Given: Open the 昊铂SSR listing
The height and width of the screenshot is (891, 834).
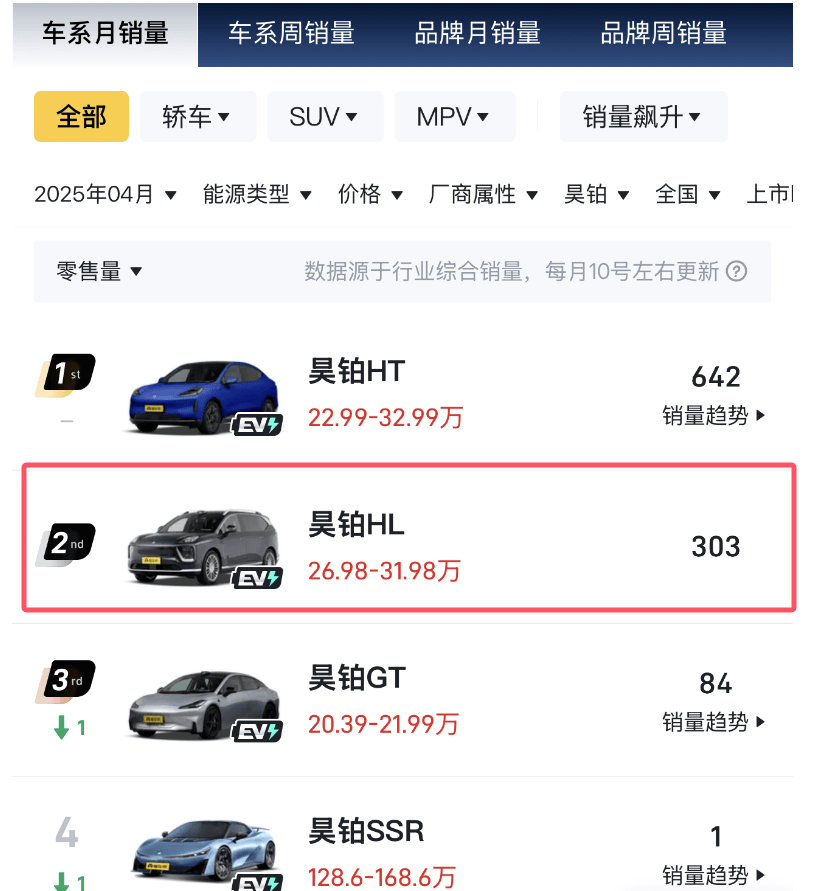Looking at the screenshot, I should click(x=366, y=830).
